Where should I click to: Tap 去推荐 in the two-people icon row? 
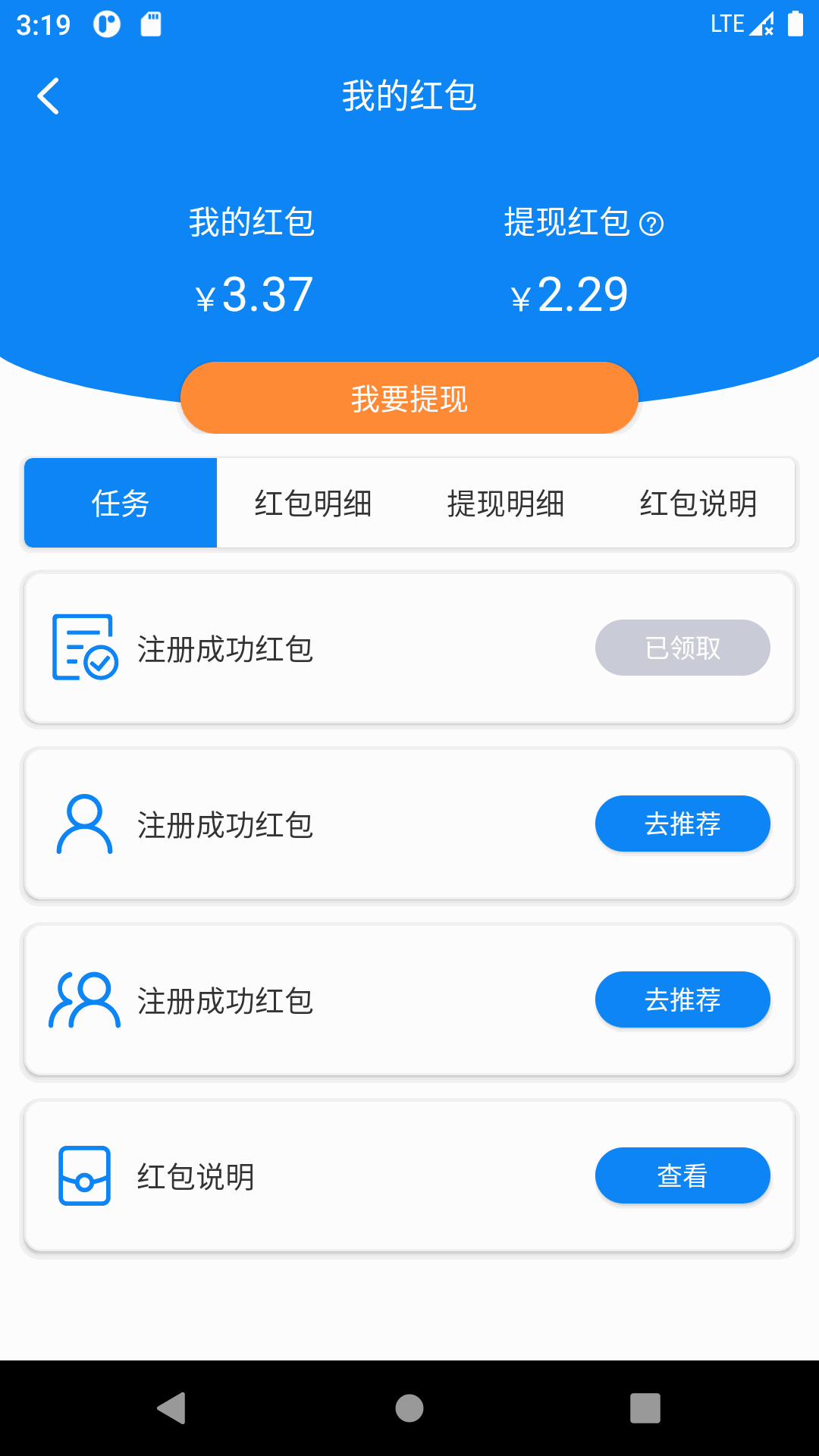[682, 999]
